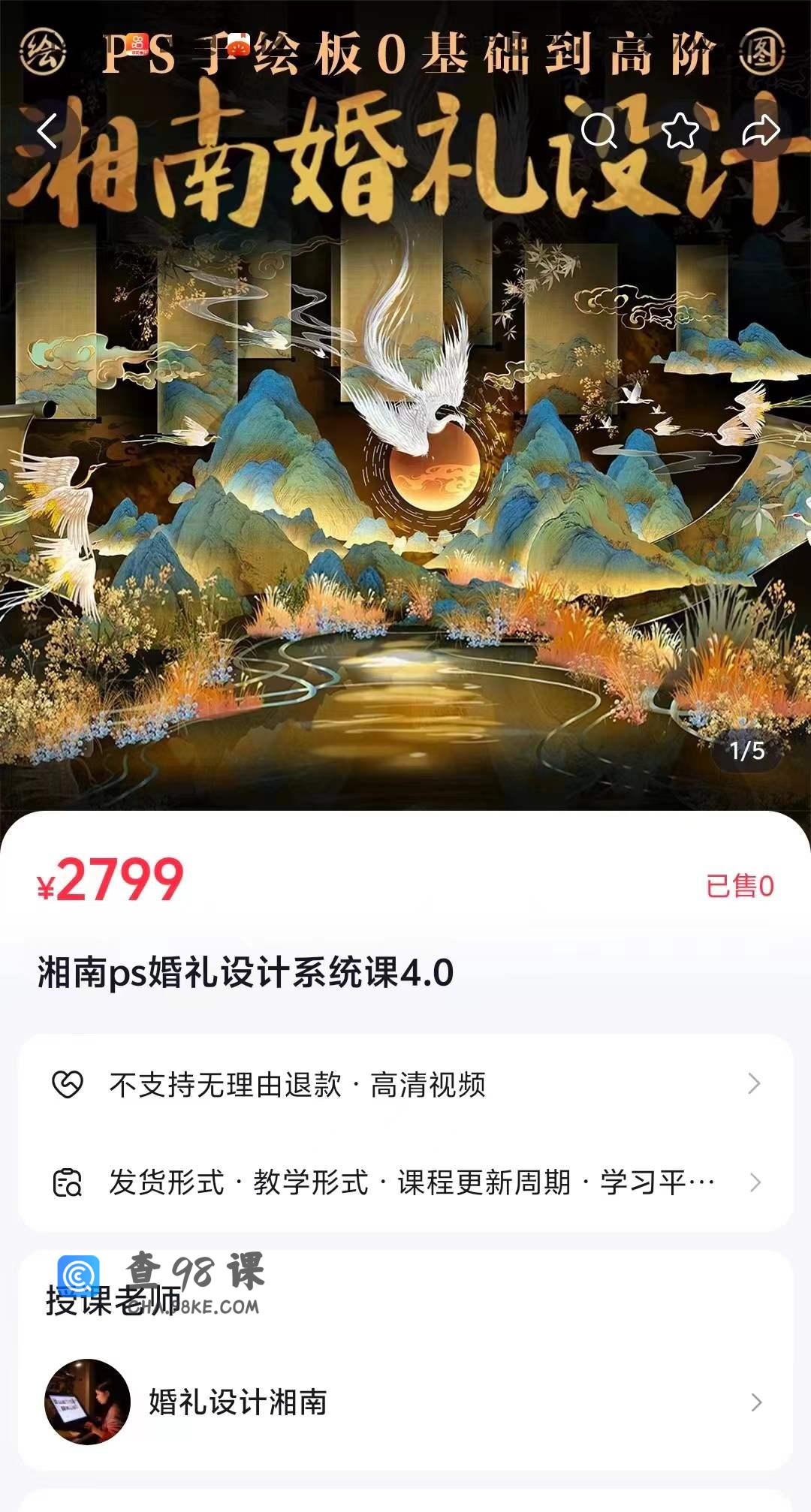This screenshot has height=1512, width=811.
Task: Go back using the top-left arrow
Action: 47,131
